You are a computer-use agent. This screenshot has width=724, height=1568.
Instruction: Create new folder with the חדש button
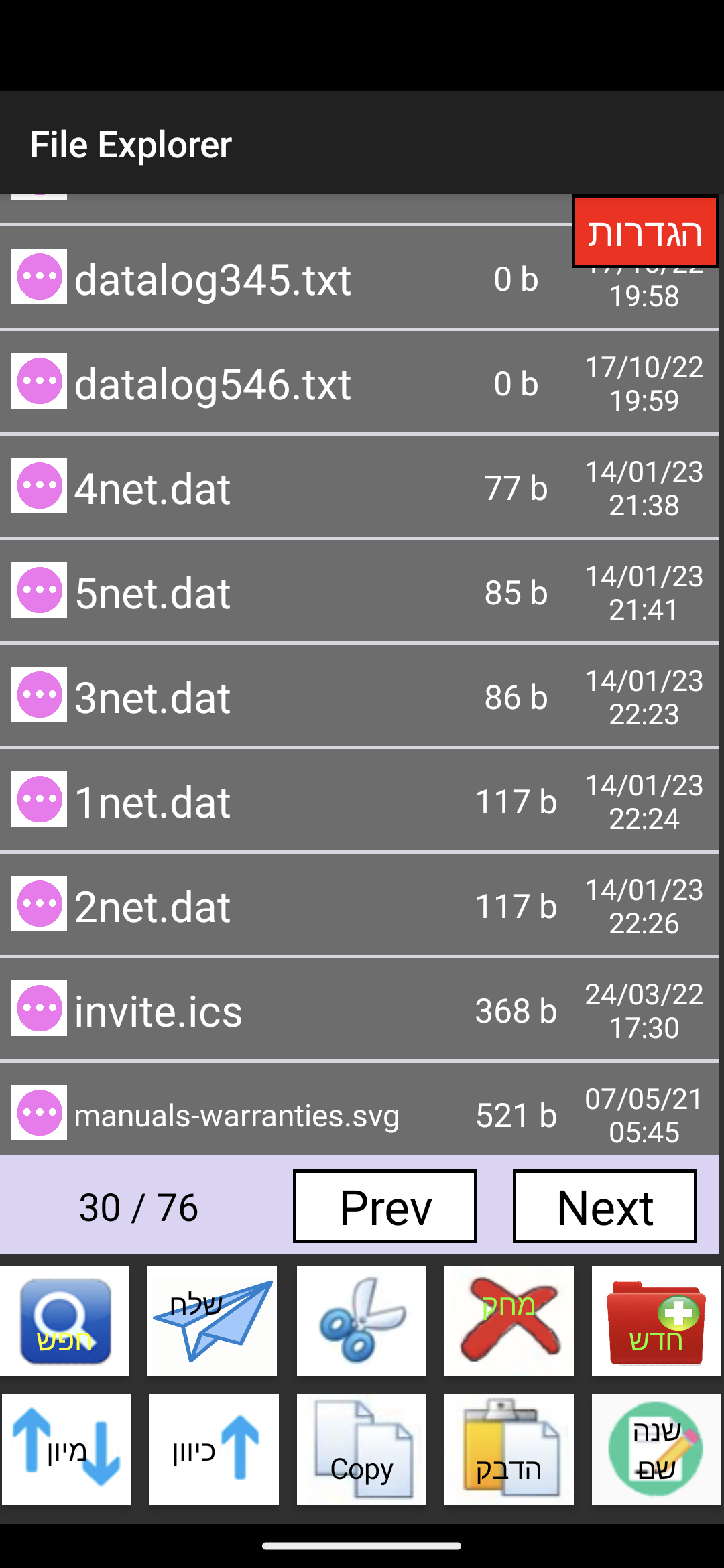pyautogui.click(x=656, y=1321)
